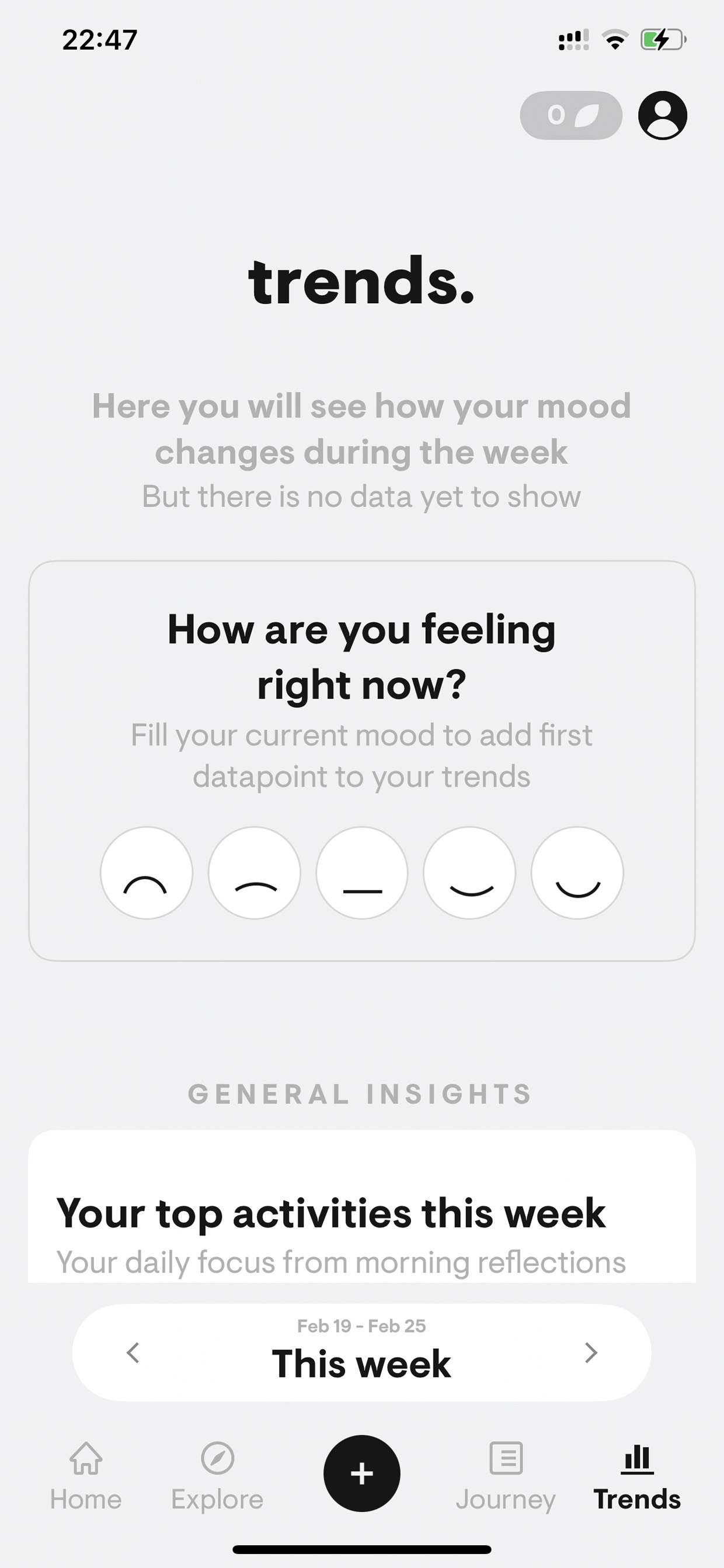
Task: Select the Trends tab
Action: pos(637,1476)
